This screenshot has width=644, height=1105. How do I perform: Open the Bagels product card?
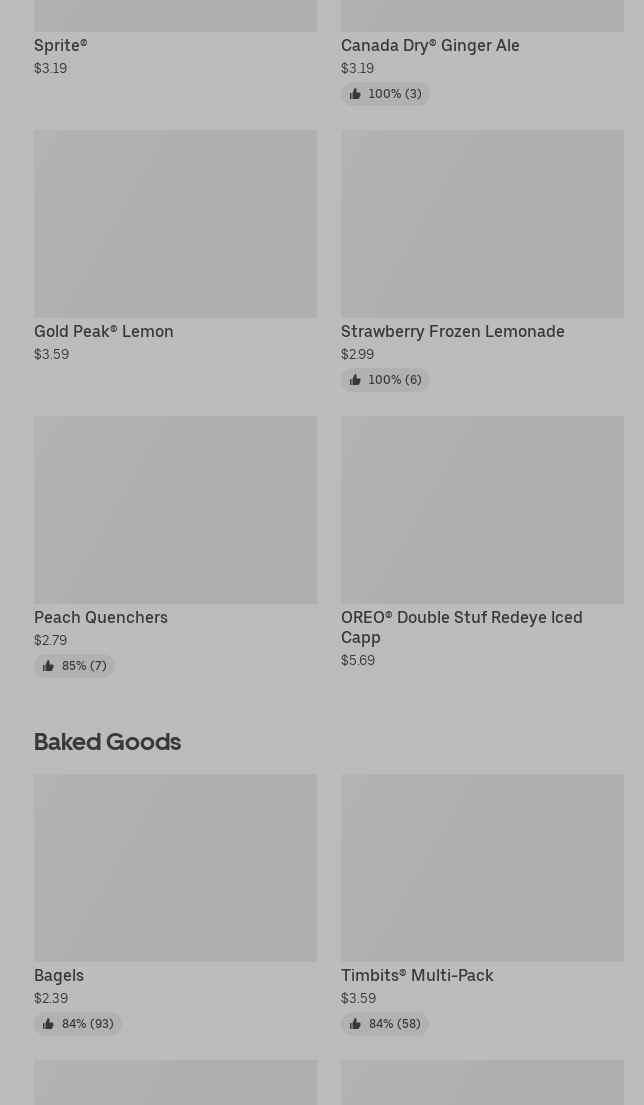point(175,880)
